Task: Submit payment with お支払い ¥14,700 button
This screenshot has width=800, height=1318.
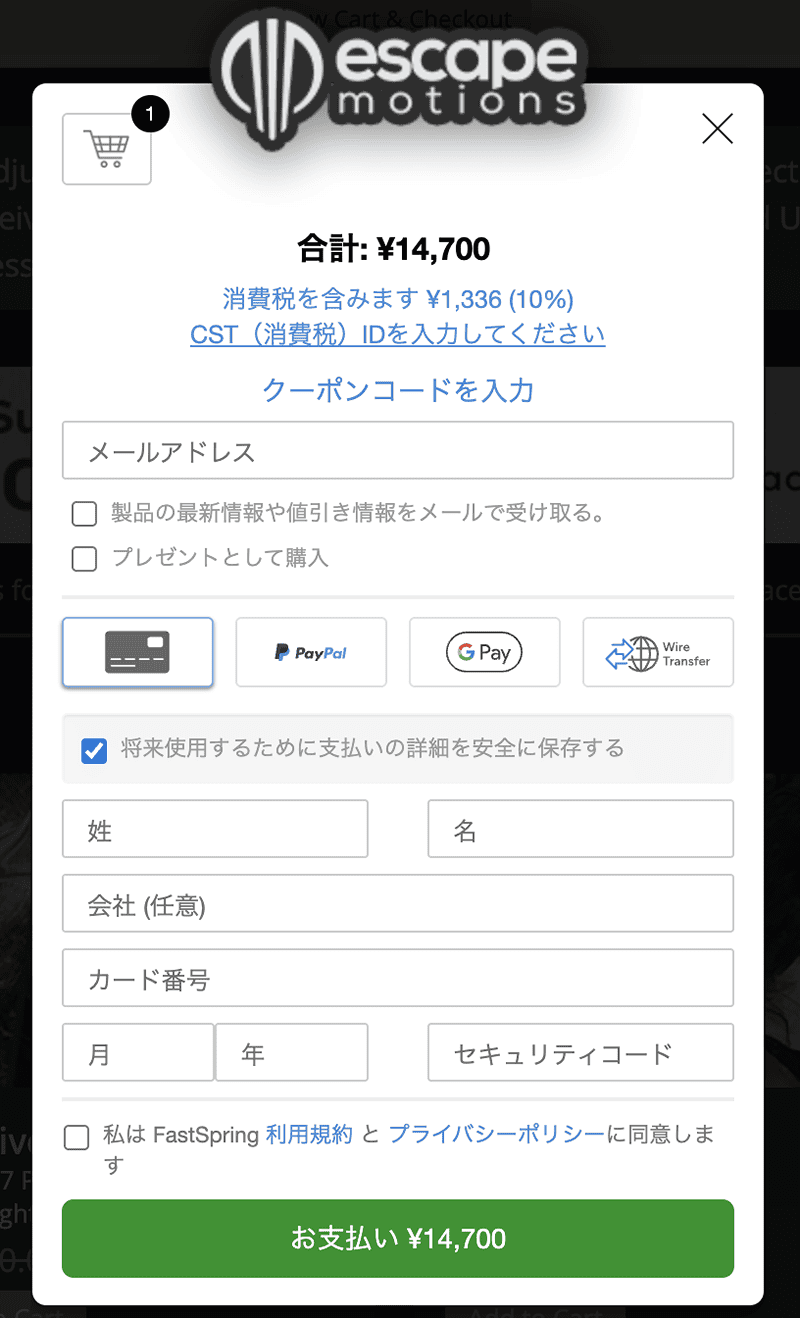Action: tap(398, 1239)
